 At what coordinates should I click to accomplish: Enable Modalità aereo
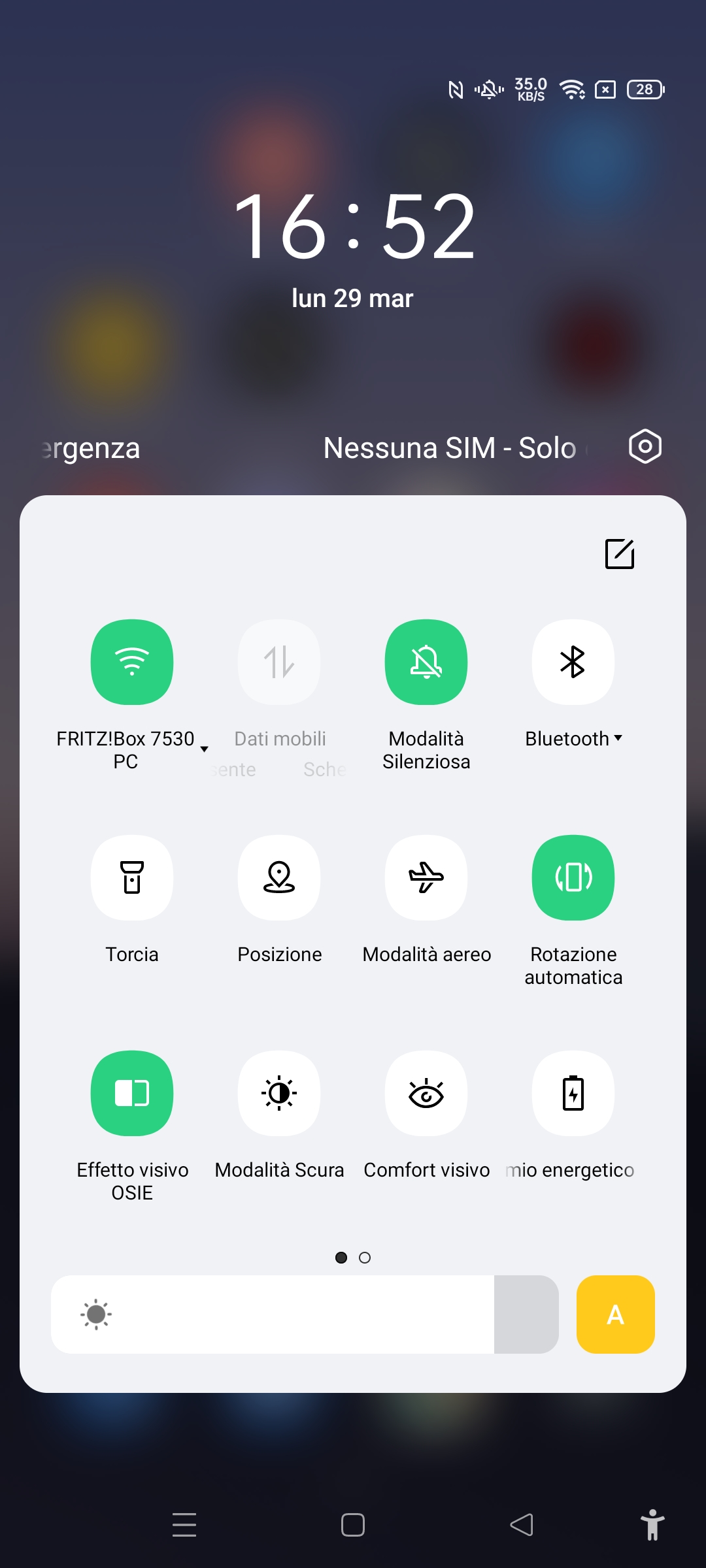pyautogui.click(x=426, y=877)
